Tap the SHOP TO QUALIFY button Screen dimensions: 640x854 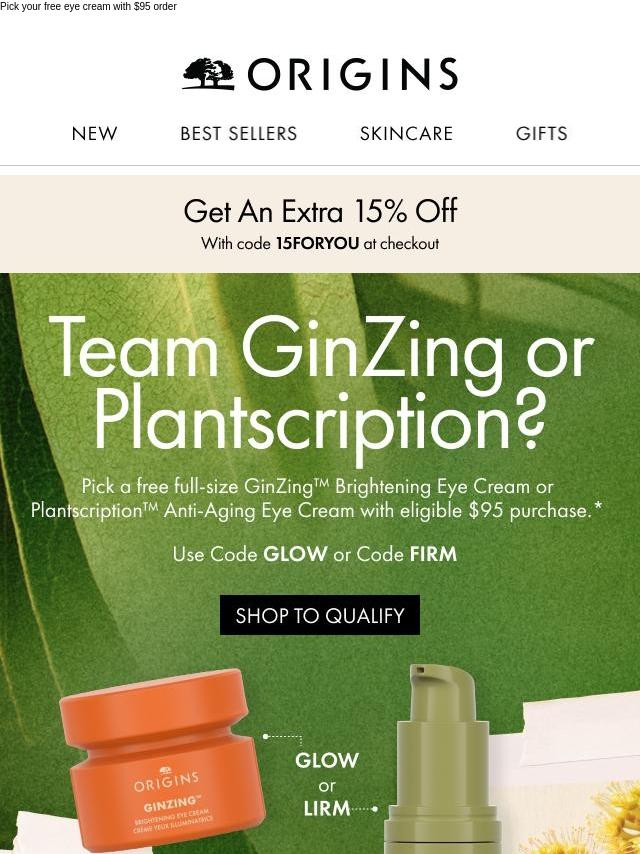[320, 616]
